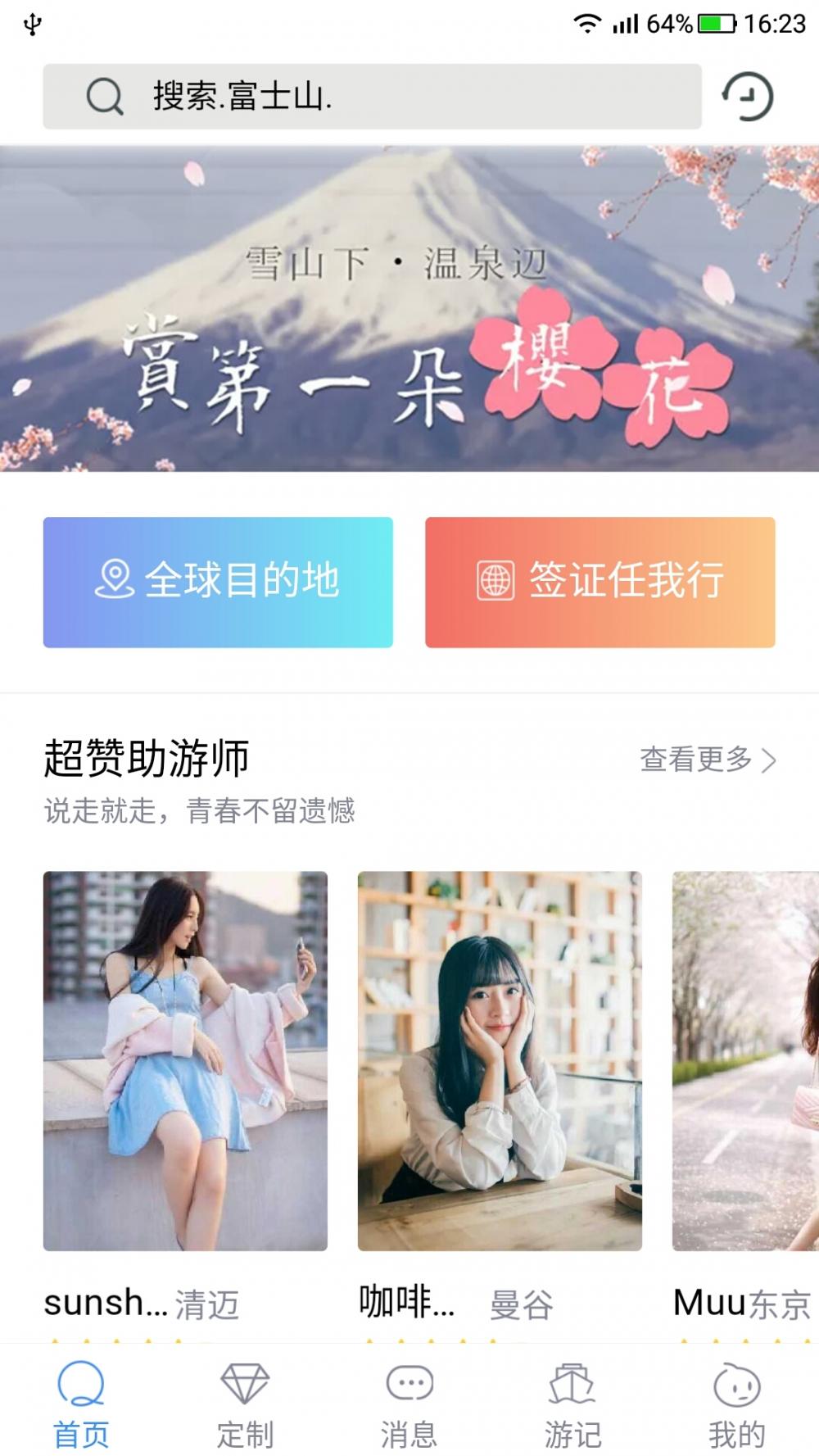The width and height of the screenshot is (819, 1456).
Task: Open the 搜索.富士山 search box
Action: point(372,97)
